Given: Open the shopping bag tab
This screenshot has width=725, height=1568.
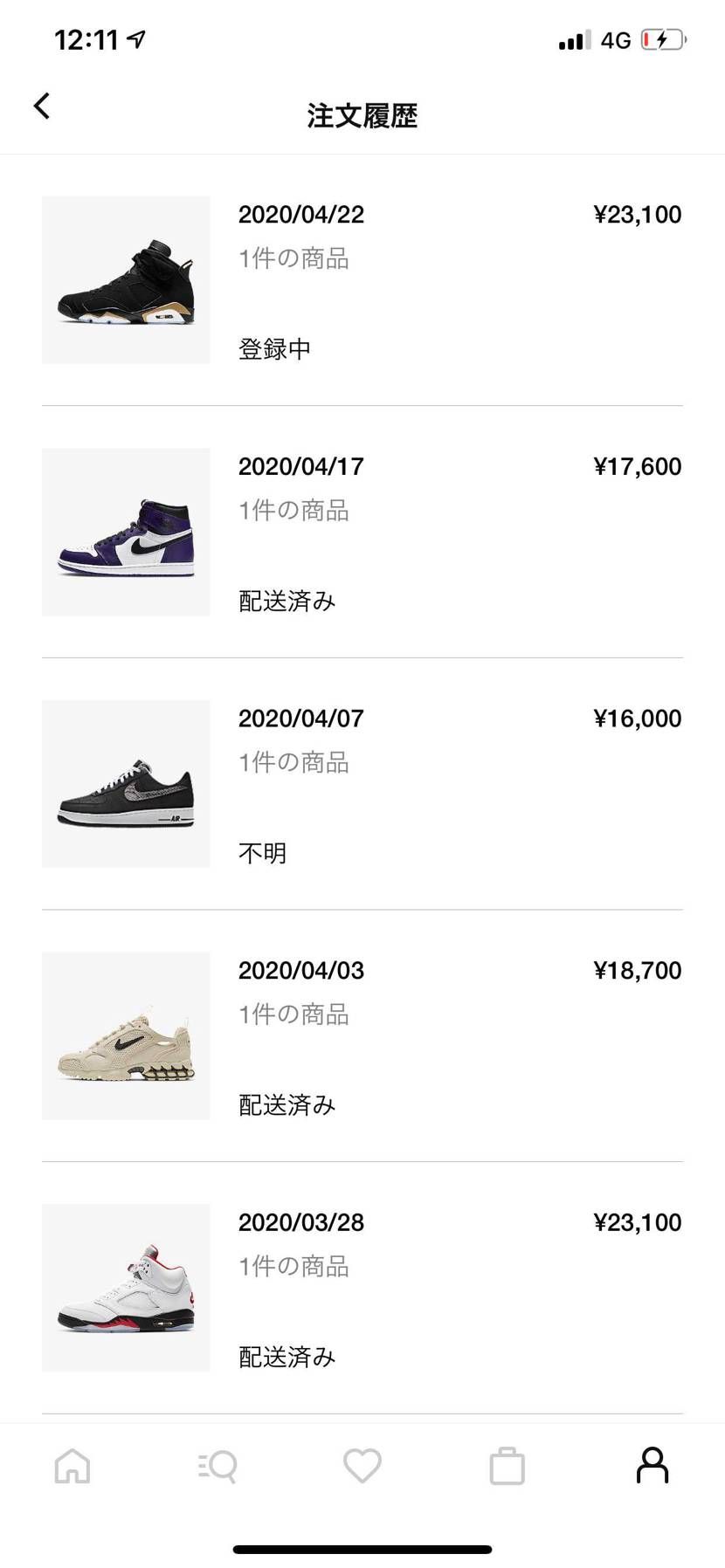Looking at the screenshot, I should click(x=507, y=1466).
